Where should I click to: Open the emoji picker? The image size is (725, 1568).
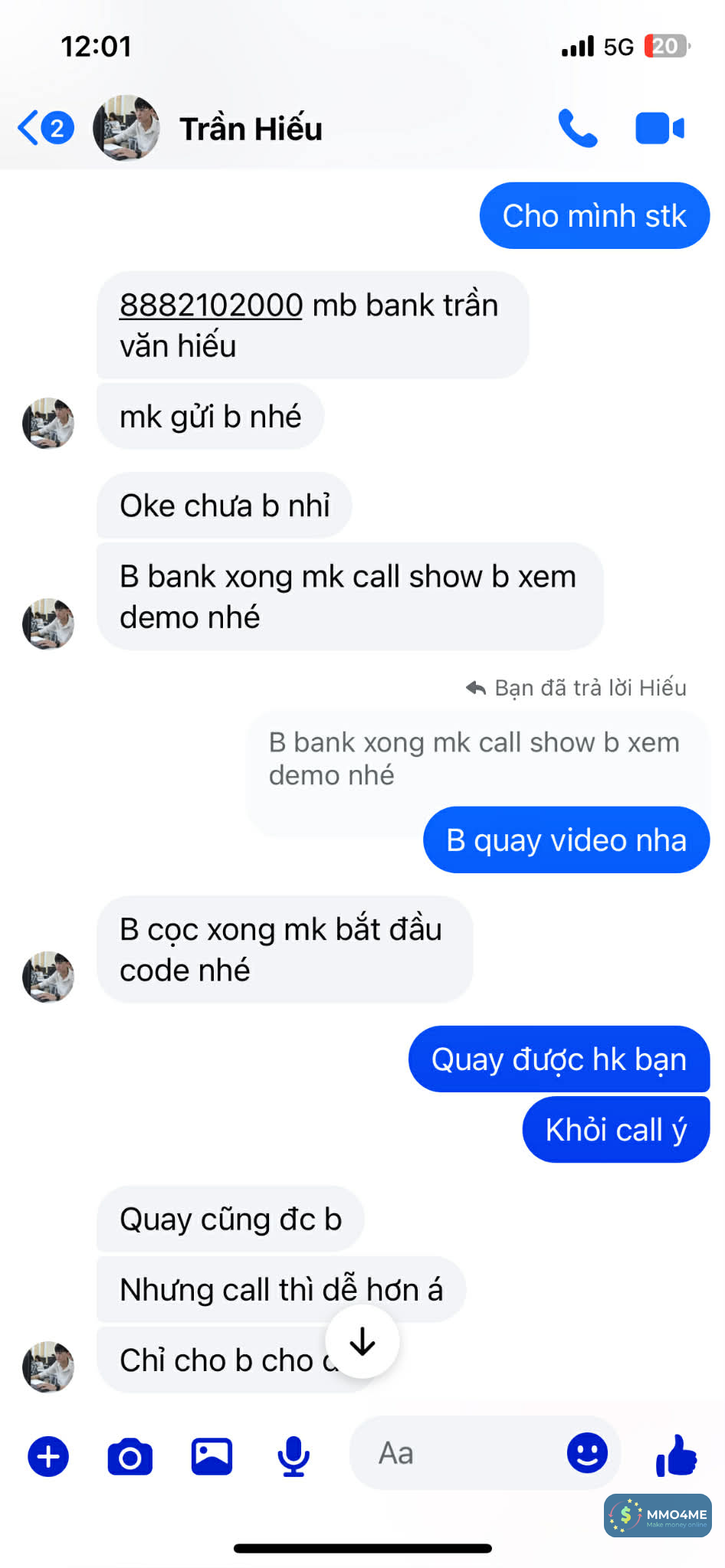click(587, 1453)
